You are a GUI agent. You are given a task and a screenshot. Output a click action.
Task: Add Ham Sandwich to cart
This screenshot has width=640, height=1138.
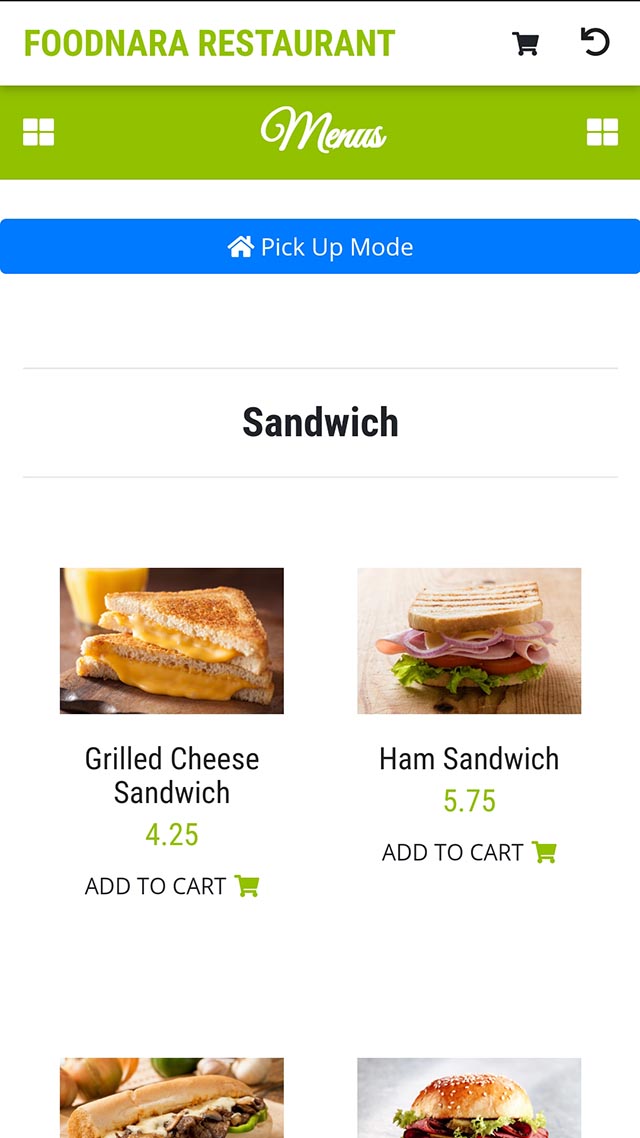[469, 852]
